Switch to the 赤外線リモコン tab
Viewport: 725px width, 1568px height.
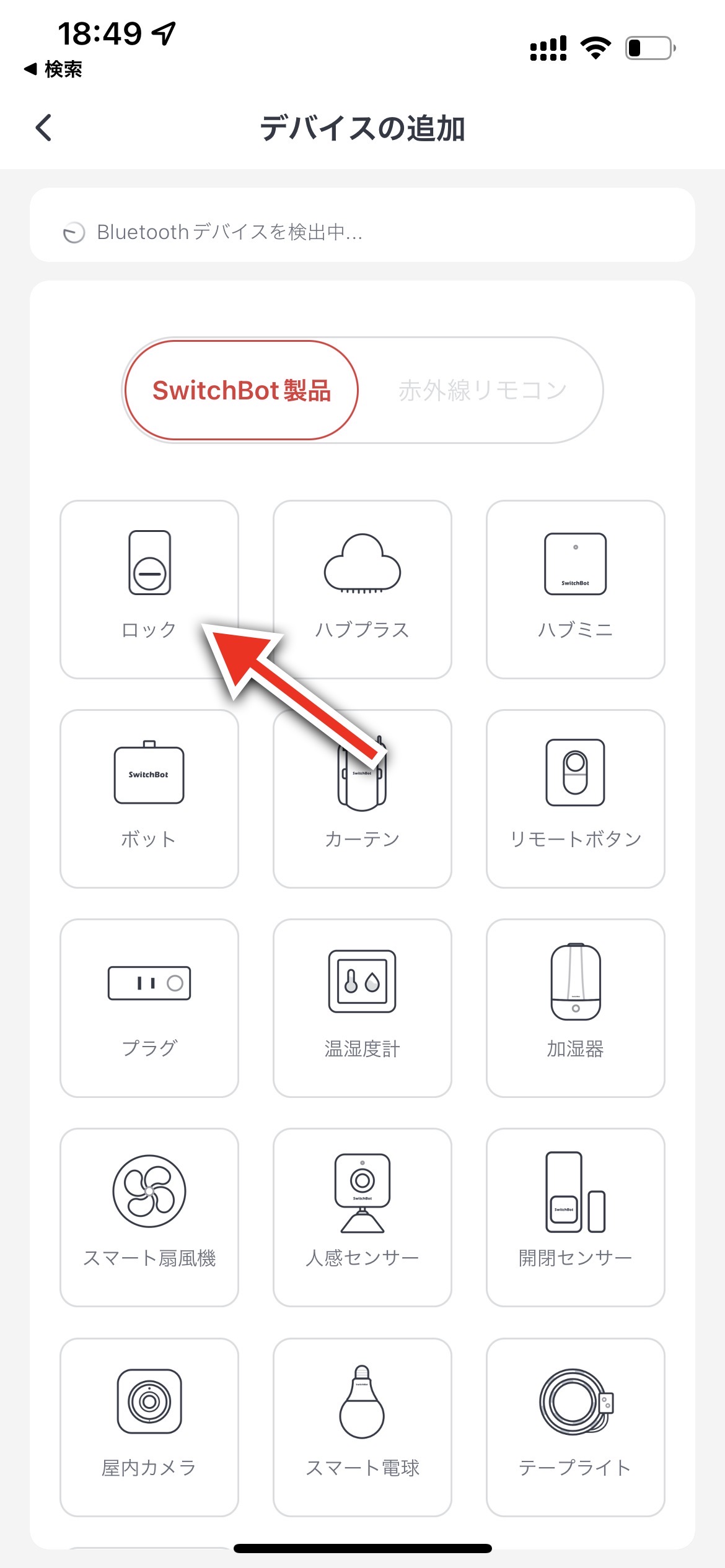point(482,390)
